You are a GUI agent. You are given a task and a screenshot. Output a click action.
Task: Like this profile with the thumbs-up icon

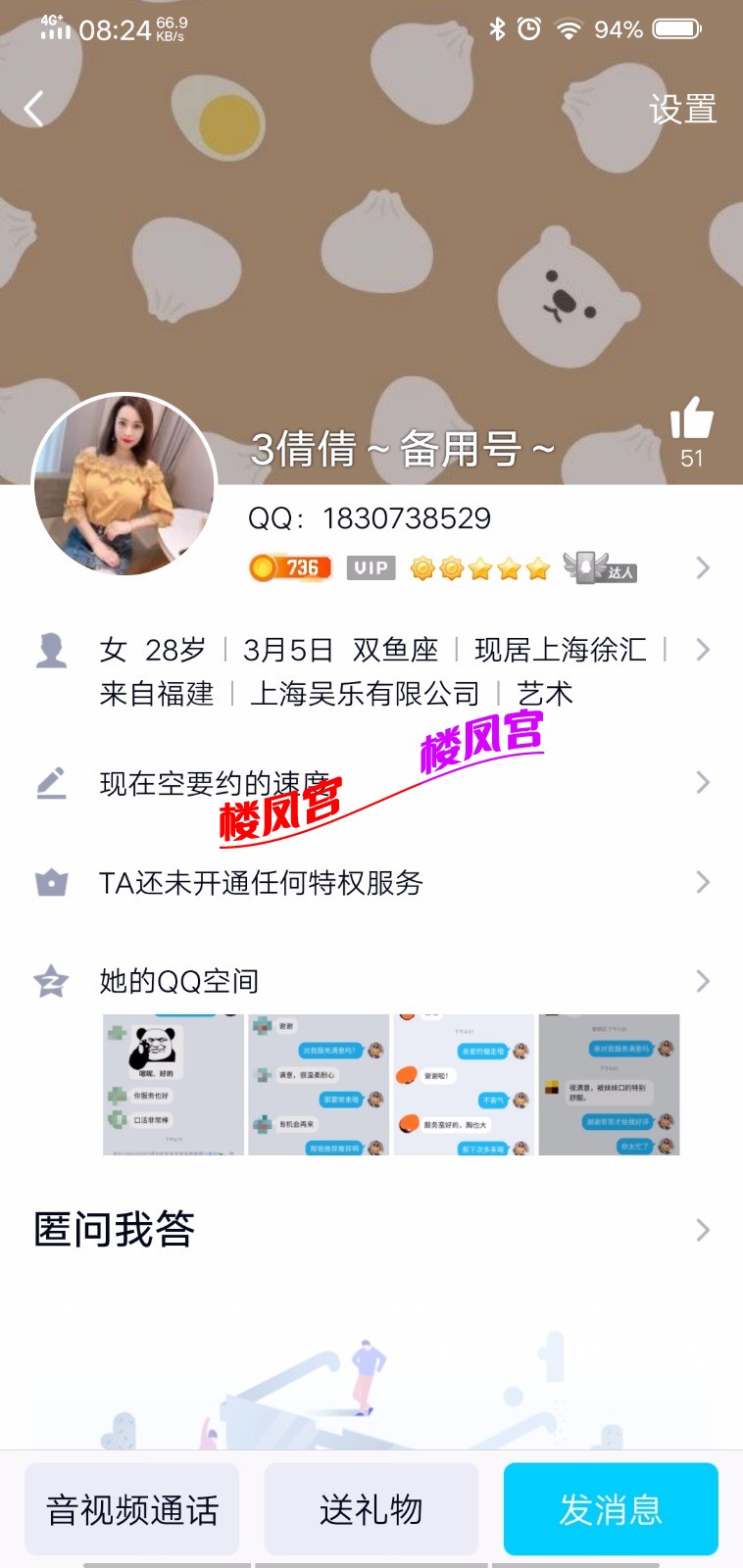(691, 420)
